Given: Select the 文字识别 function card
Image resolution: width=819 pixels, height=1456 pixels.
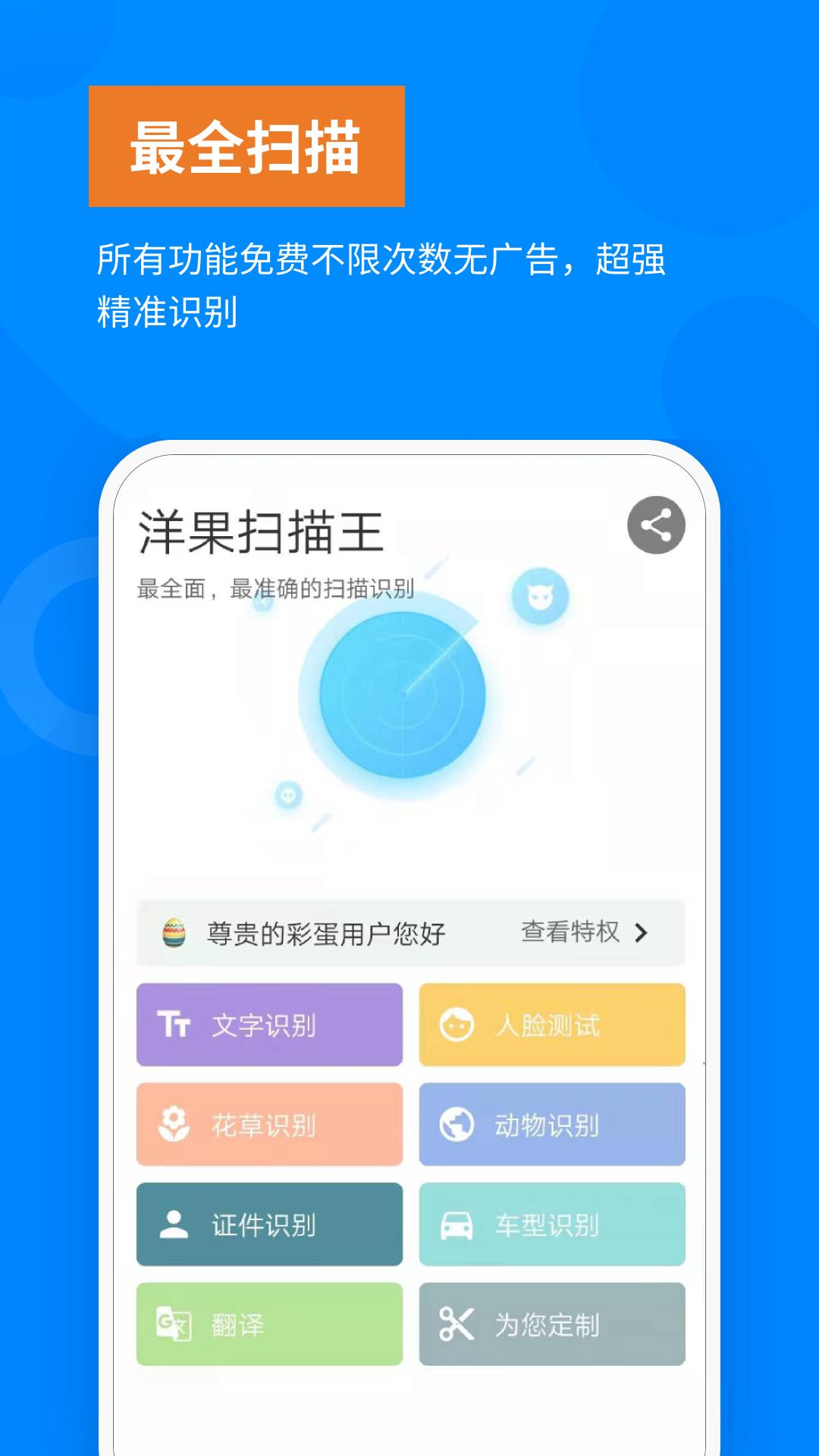Looking at the screenshot, I should [x=269, y=1025].
